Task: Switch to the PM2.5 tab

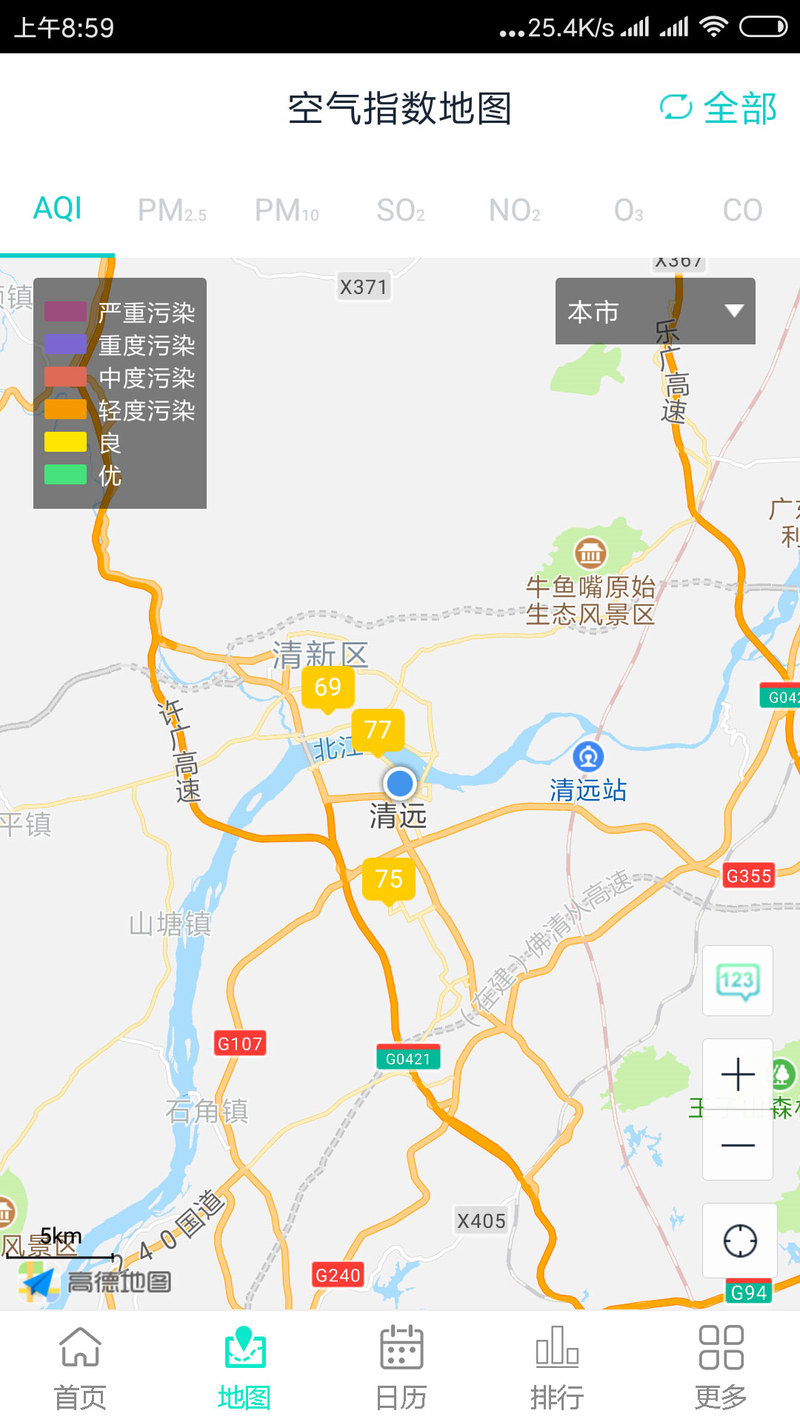Action: pyautogui.click(x=172, y=210)
